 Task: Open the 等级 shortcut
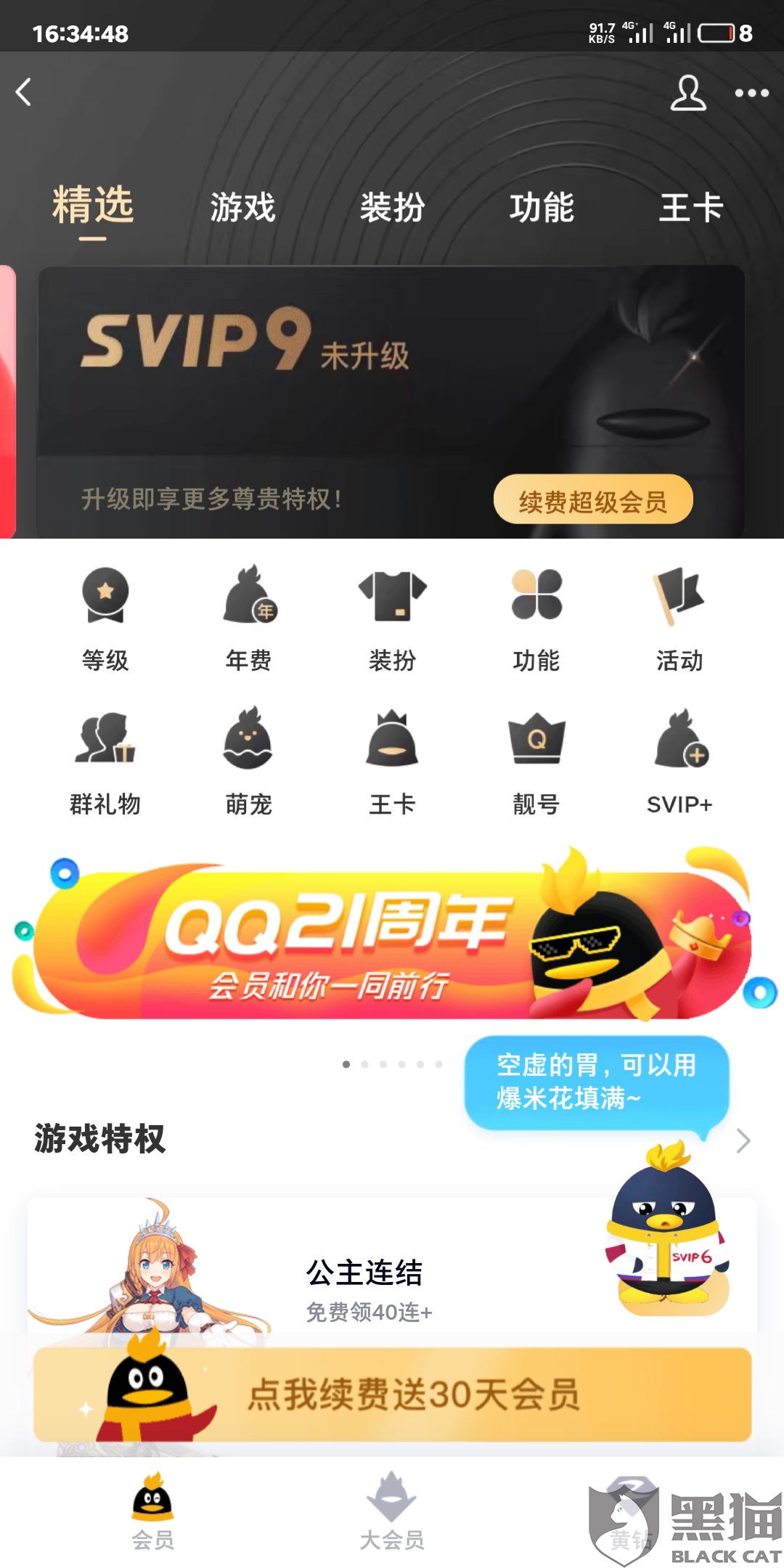(x=105, y=618)
